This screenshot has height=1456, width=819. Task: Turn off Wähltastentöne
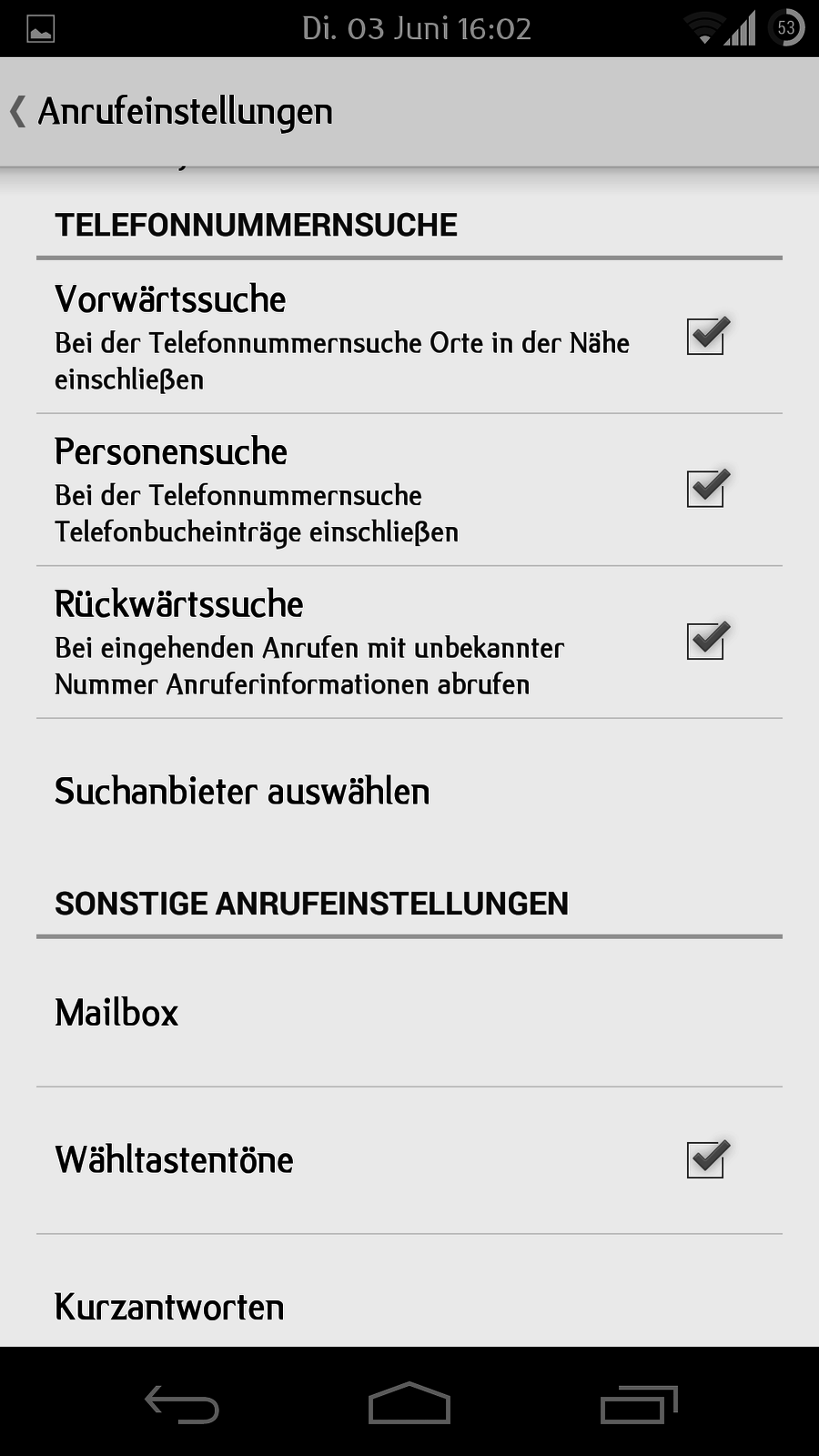(x=705, y=1160)
